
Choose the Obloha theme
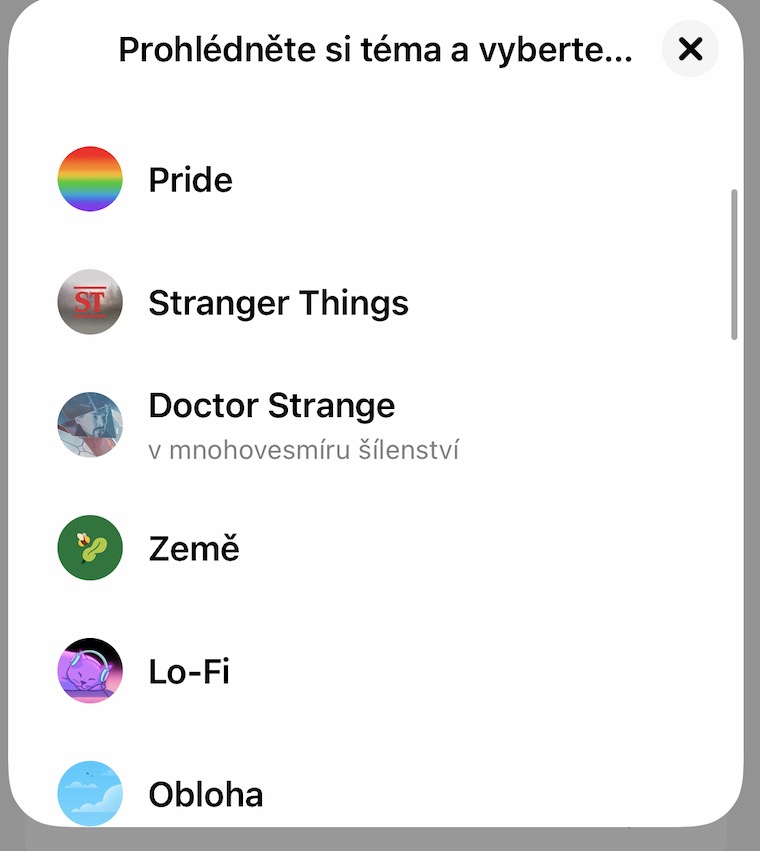[205, 794]
